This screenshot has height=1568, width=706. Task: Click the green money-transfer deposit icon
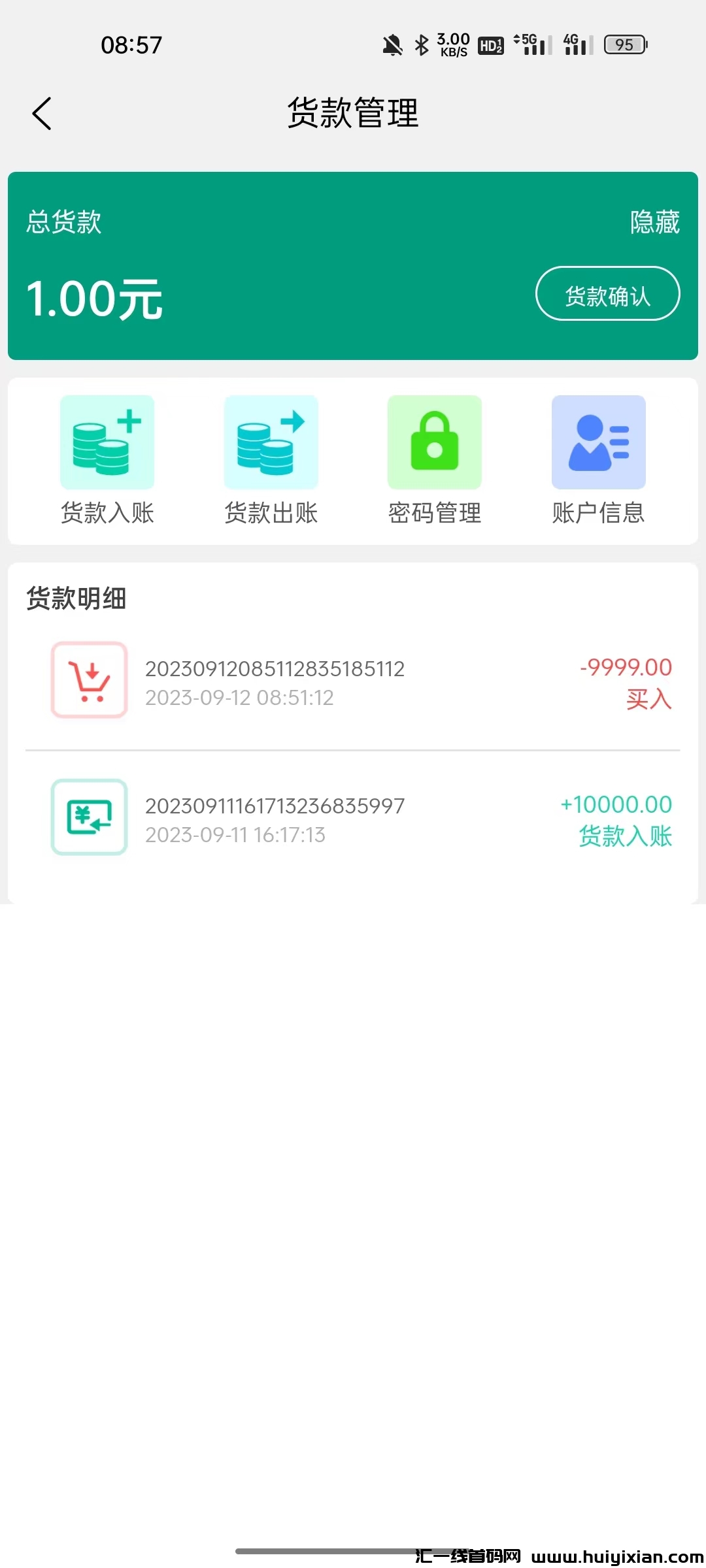[89, 818]
